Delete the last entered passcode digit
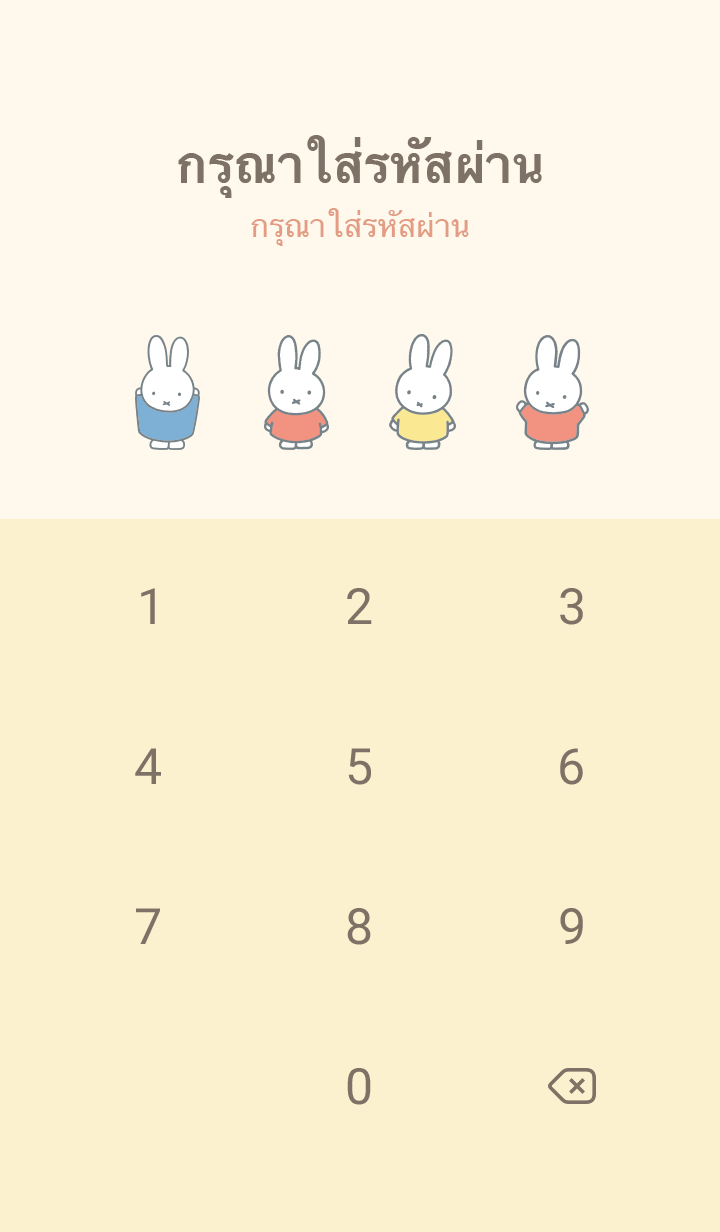The height and width of the screenshot is (1232, 720). pos(572,1086)
